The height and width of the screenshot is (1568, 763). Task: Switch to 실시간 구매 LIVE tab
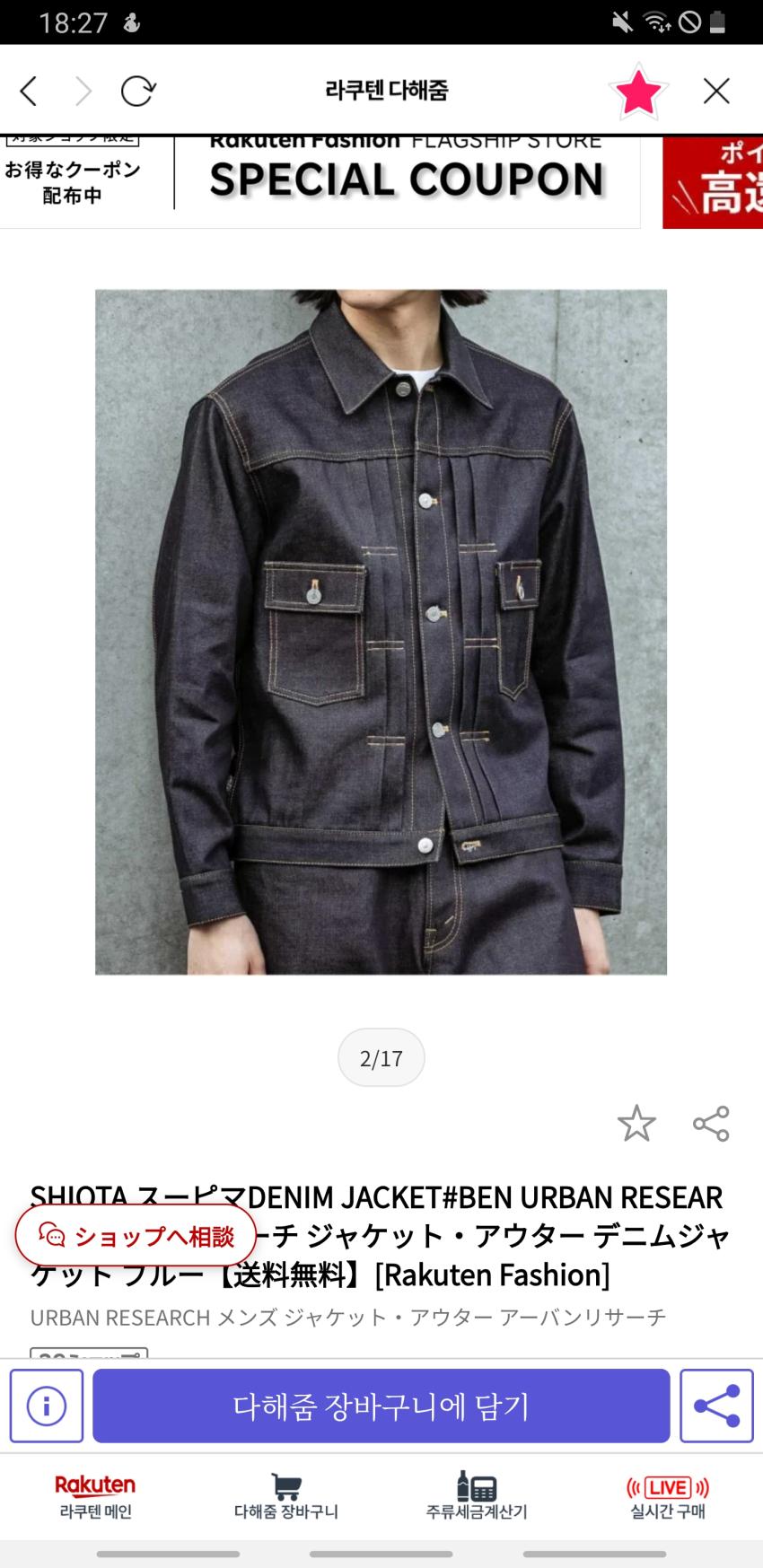tap(667, 1497)
